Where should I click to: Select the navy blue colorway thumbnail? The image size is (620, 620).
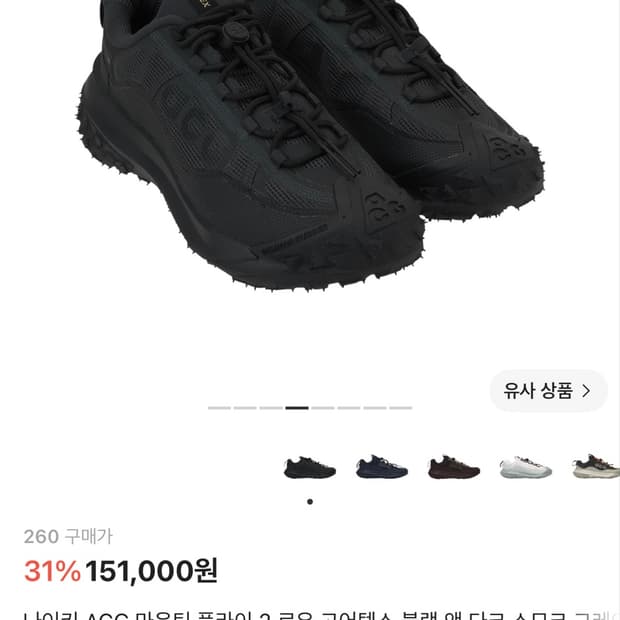pos(382,467)
